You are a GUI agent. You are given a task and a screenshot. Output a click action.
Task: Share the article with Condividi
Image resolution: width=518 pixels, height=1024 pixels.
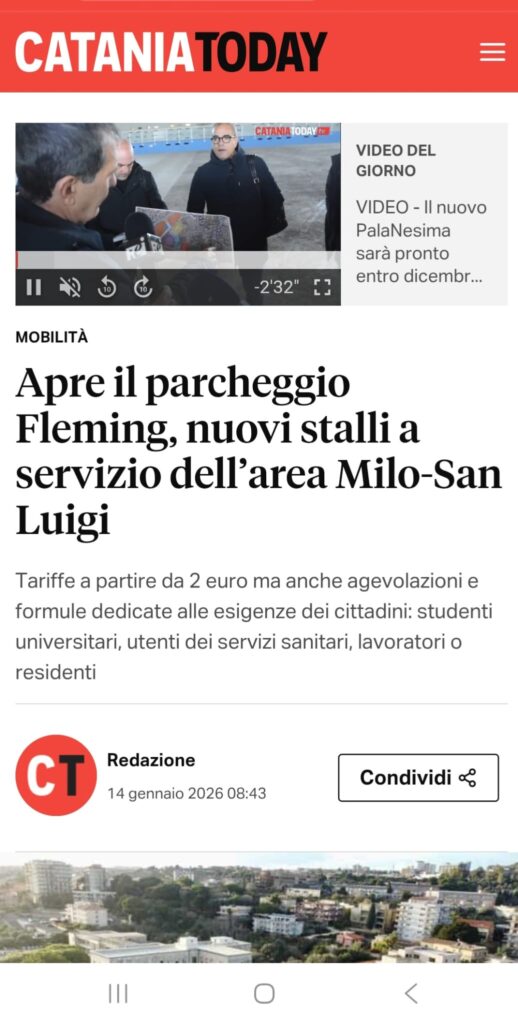[418, 777]
